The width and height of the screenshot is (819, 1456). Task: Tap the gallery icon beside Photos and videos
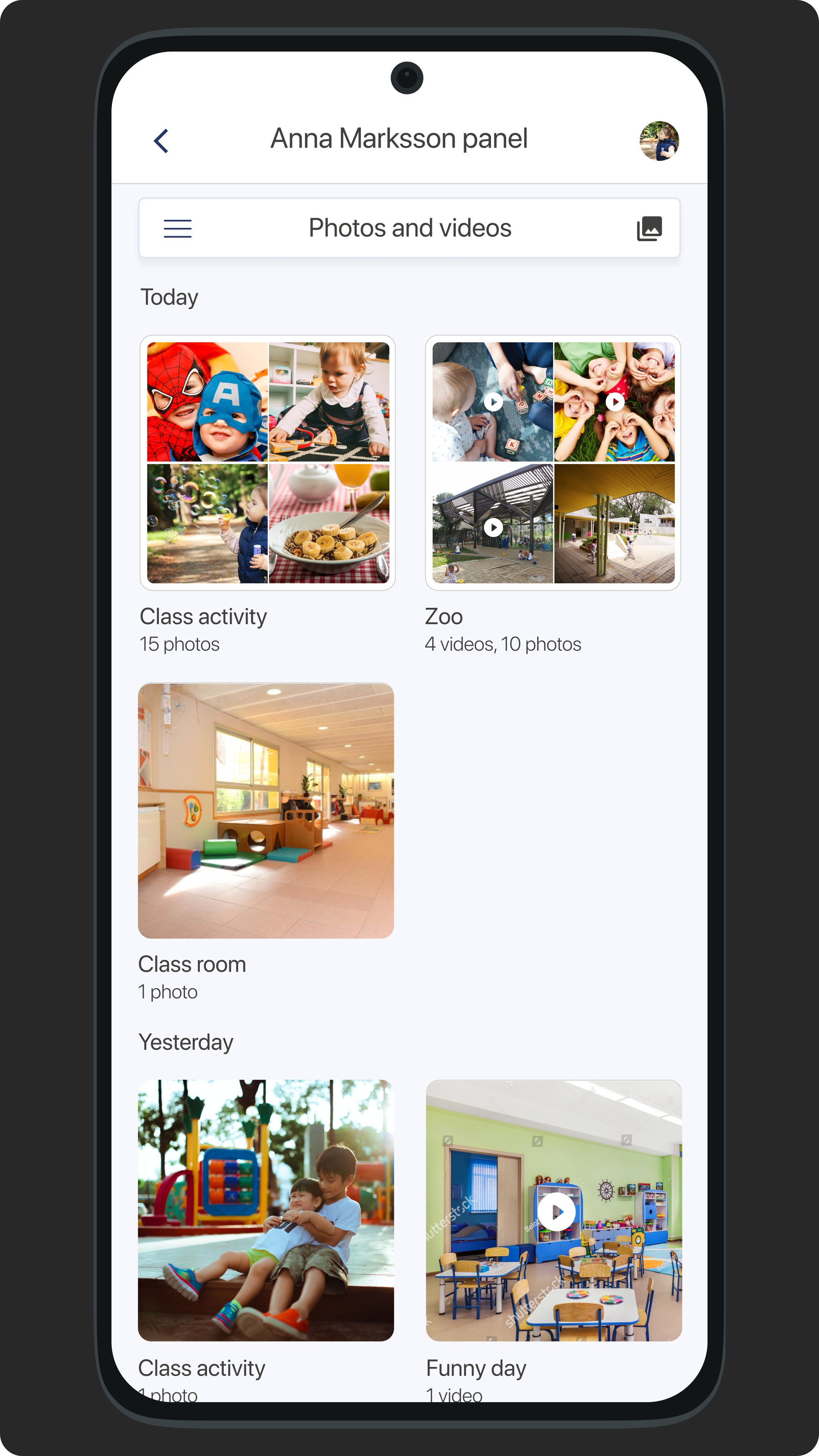pos(650,228)
